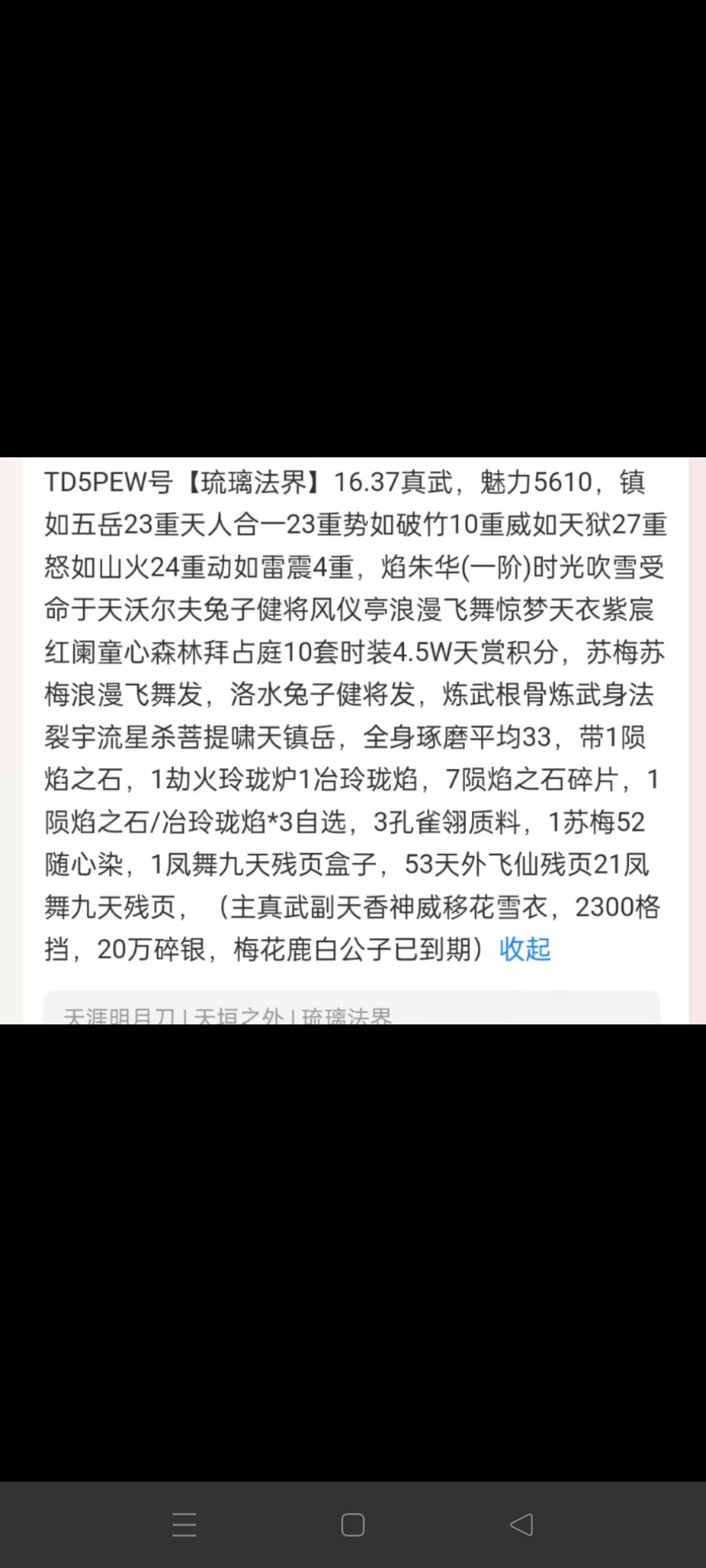Open the recent apps menu button
This screenshot has width=706, height=1568.
coord(184,1525)
